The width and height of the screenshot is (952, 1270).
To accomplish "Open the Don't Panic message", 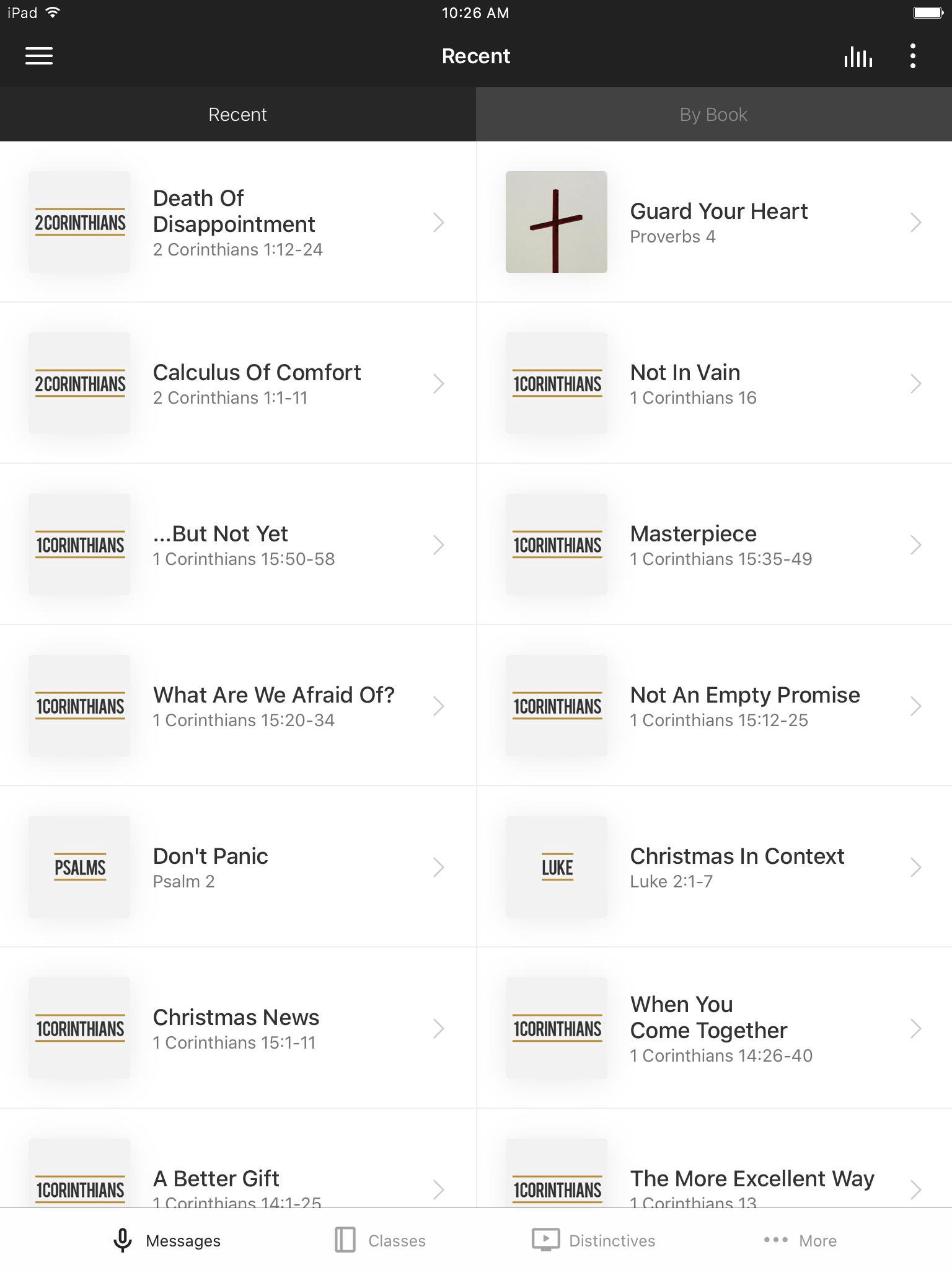I will pos(238,867).
